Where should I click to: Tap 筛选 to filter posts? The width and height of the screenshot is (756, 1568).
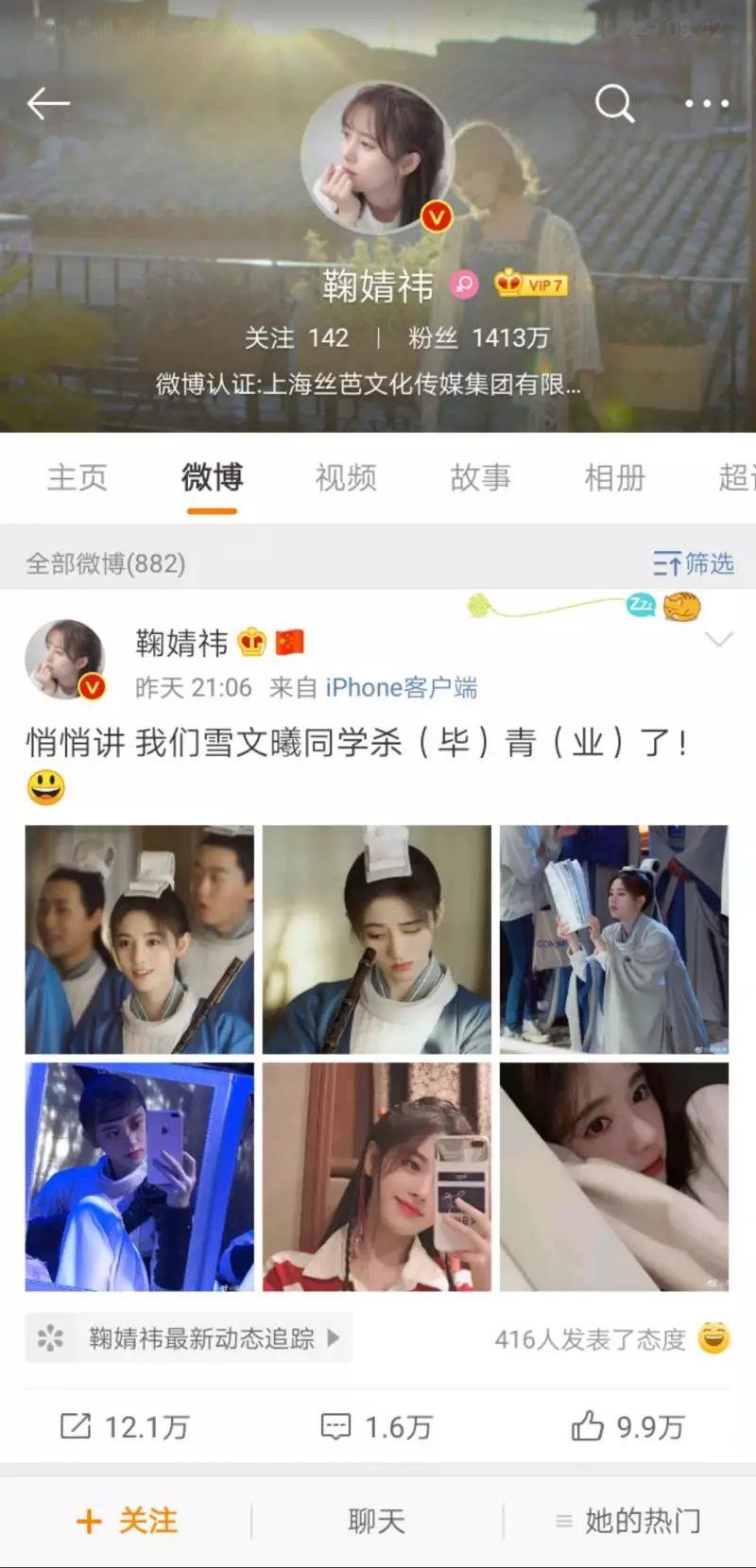[695, 564]
